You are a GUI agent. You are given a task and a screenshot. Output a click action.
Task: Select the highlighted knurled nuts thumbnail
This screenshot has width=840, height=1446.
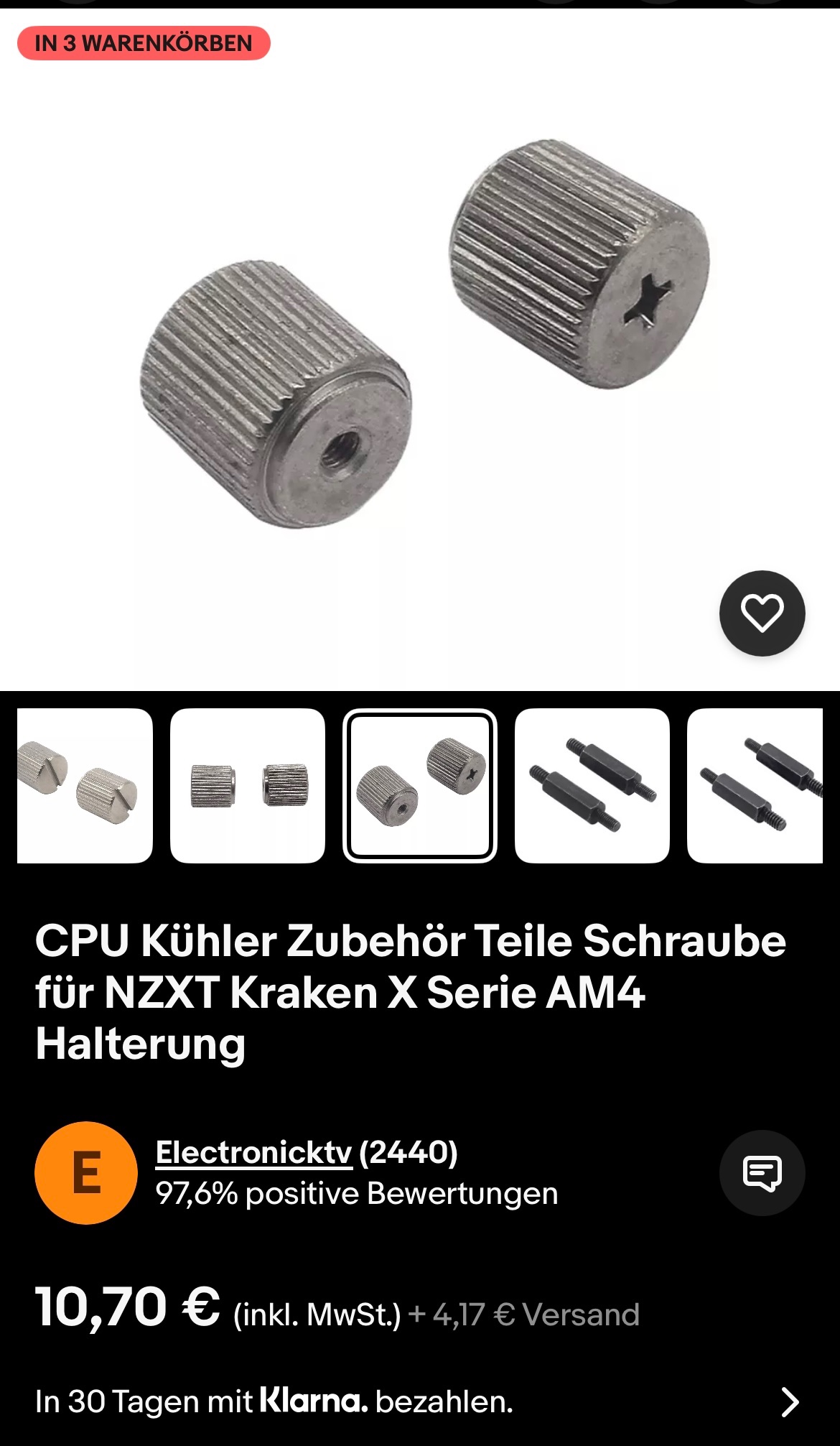420,785
